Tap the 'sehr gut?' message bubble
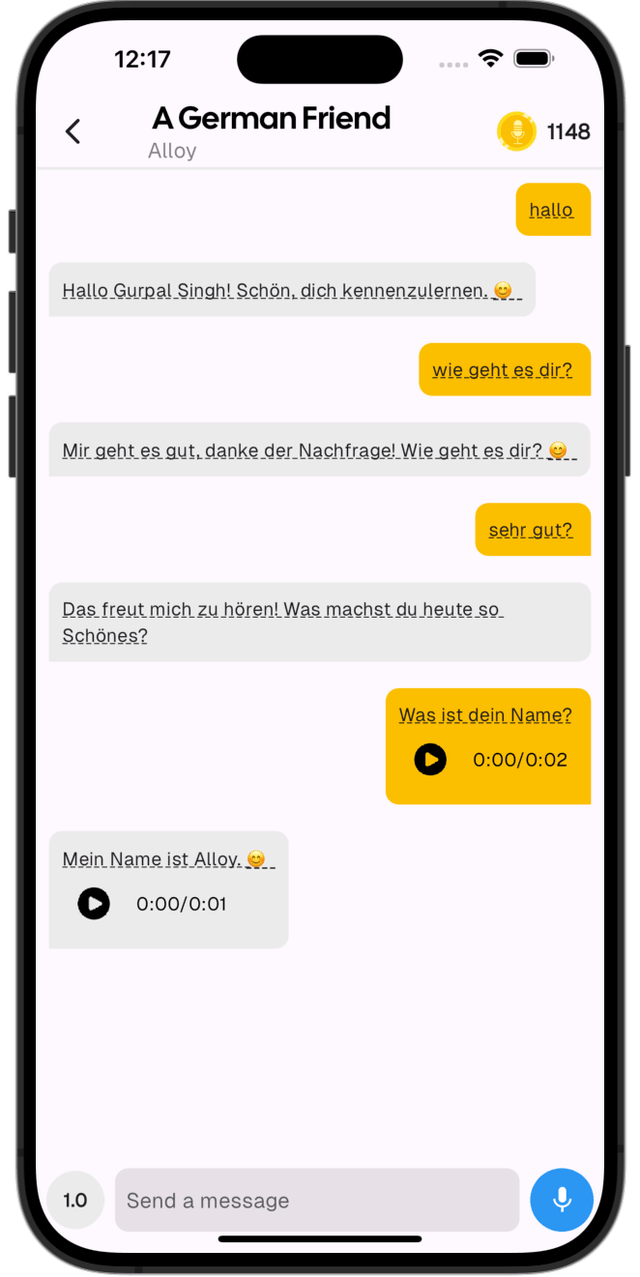 pos(531,530)
